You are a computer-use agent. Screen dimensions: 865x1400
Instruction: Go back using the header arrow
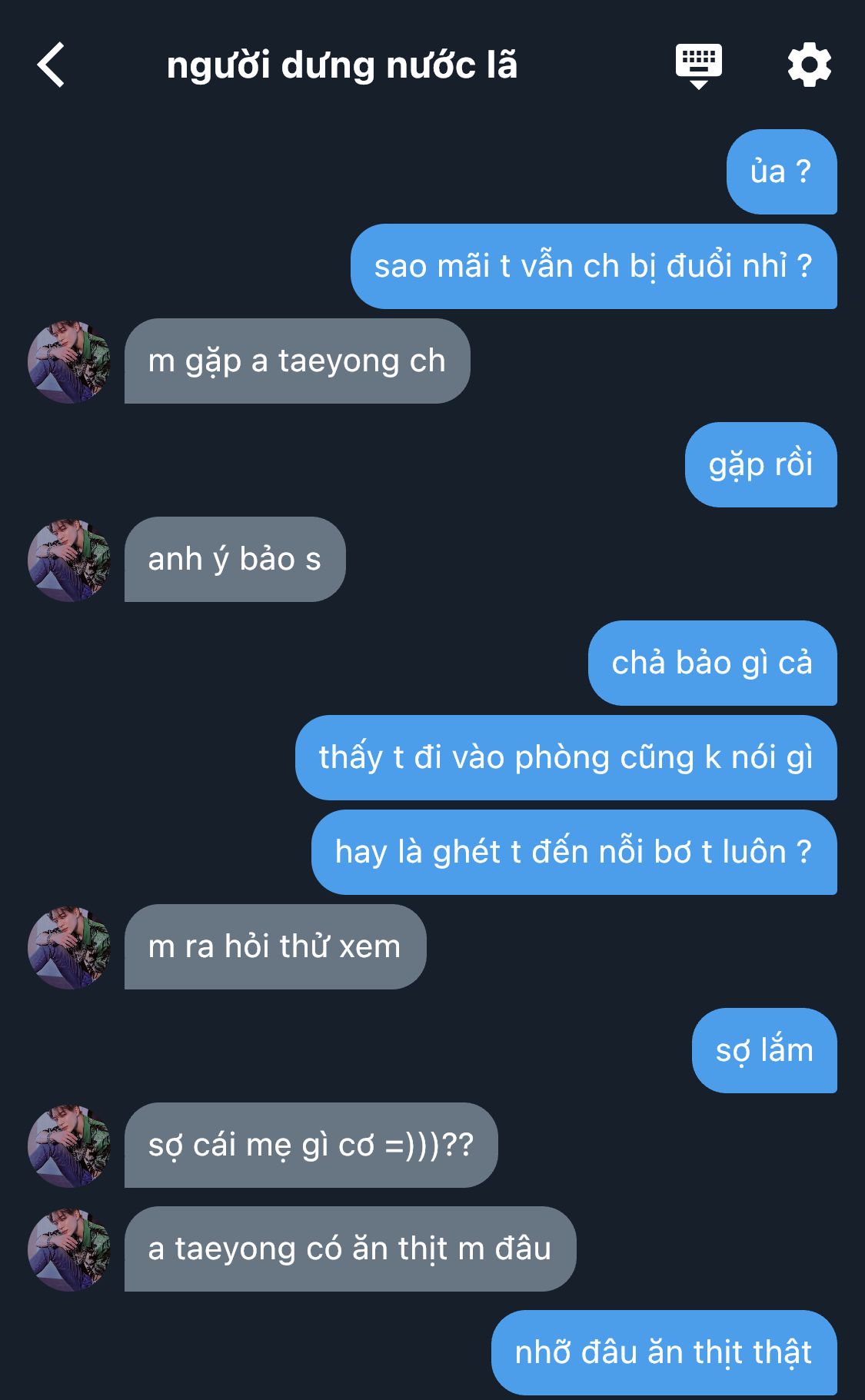pyautogui.click(x=51, y=65)
